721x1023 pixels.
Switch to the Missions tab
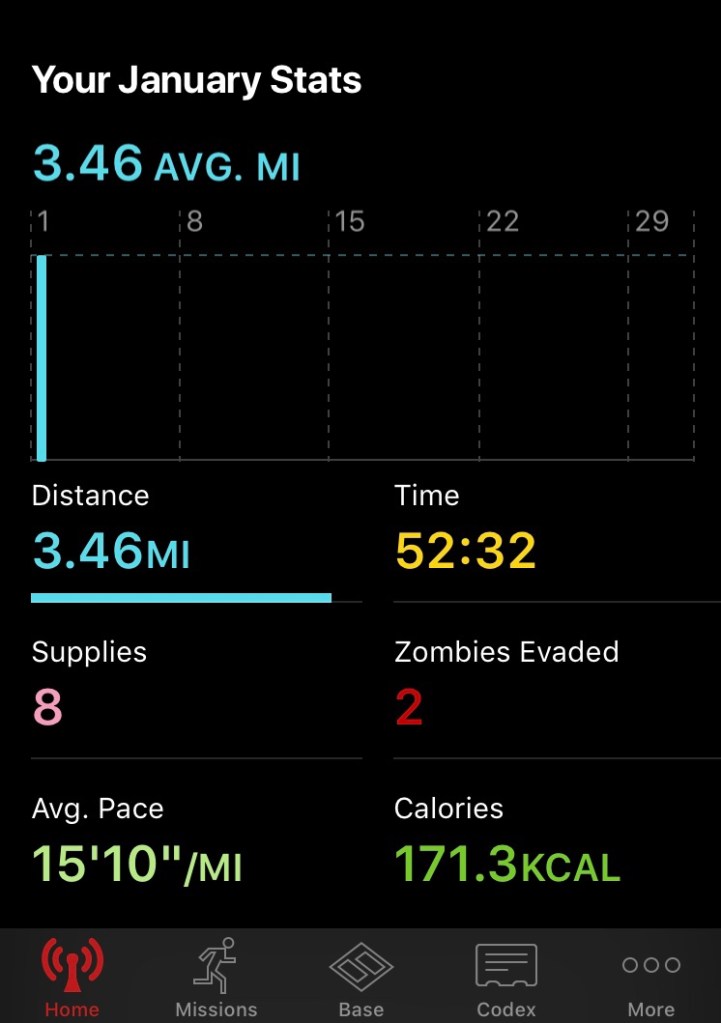click(x=216, y=976)
